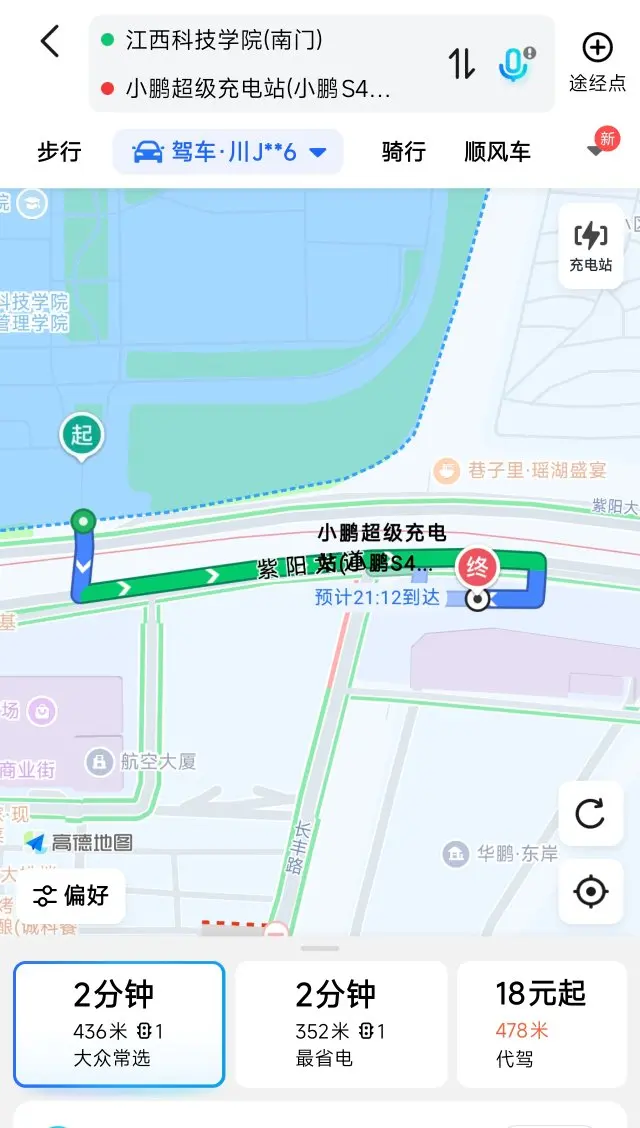Go back using the top-left arrow
Screen dimensions: 640x1128
50,42
